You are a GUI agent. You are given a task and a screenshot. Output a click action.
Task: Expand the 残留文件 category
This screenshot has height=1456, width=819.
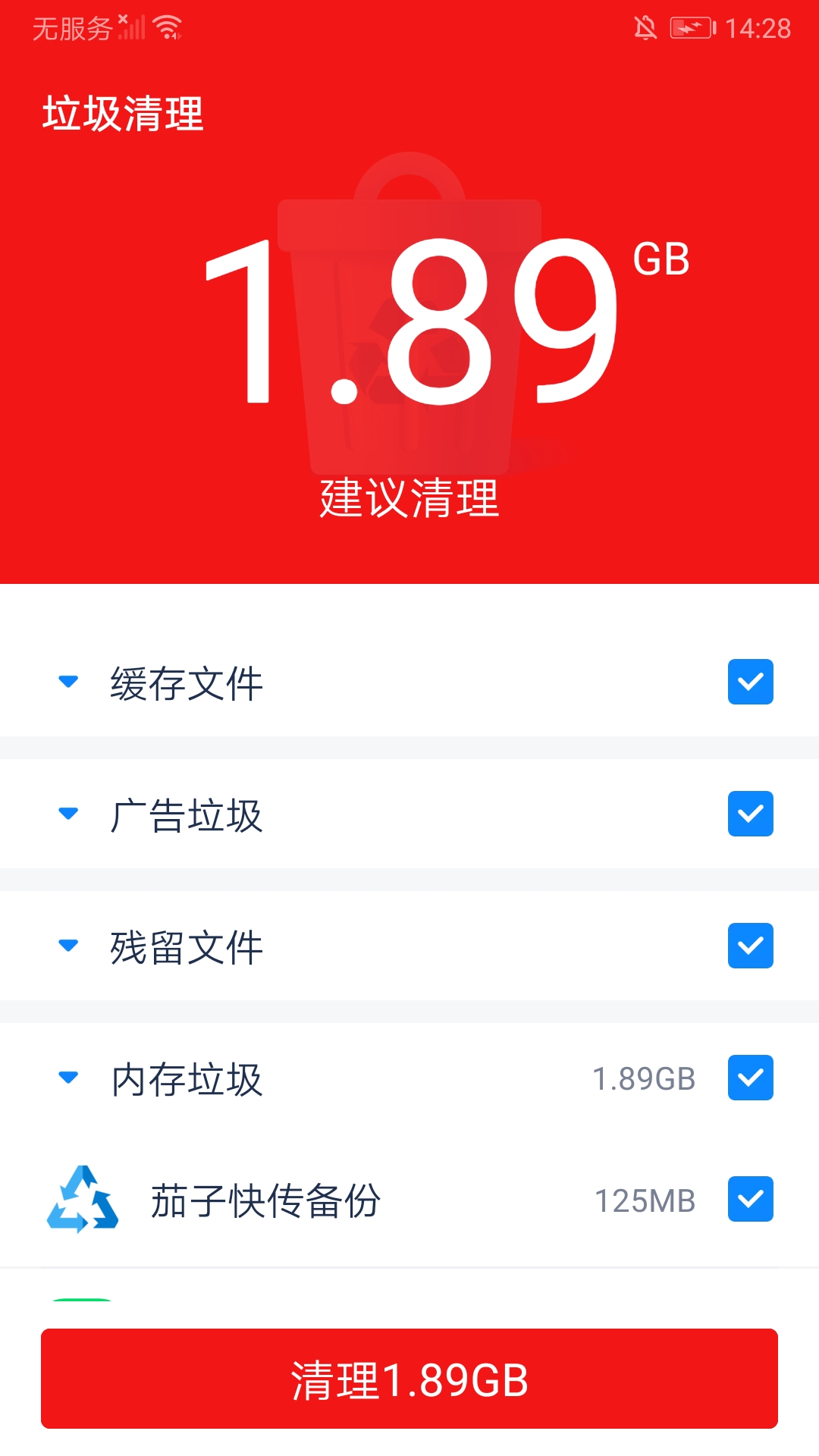[x=67, y=946]
